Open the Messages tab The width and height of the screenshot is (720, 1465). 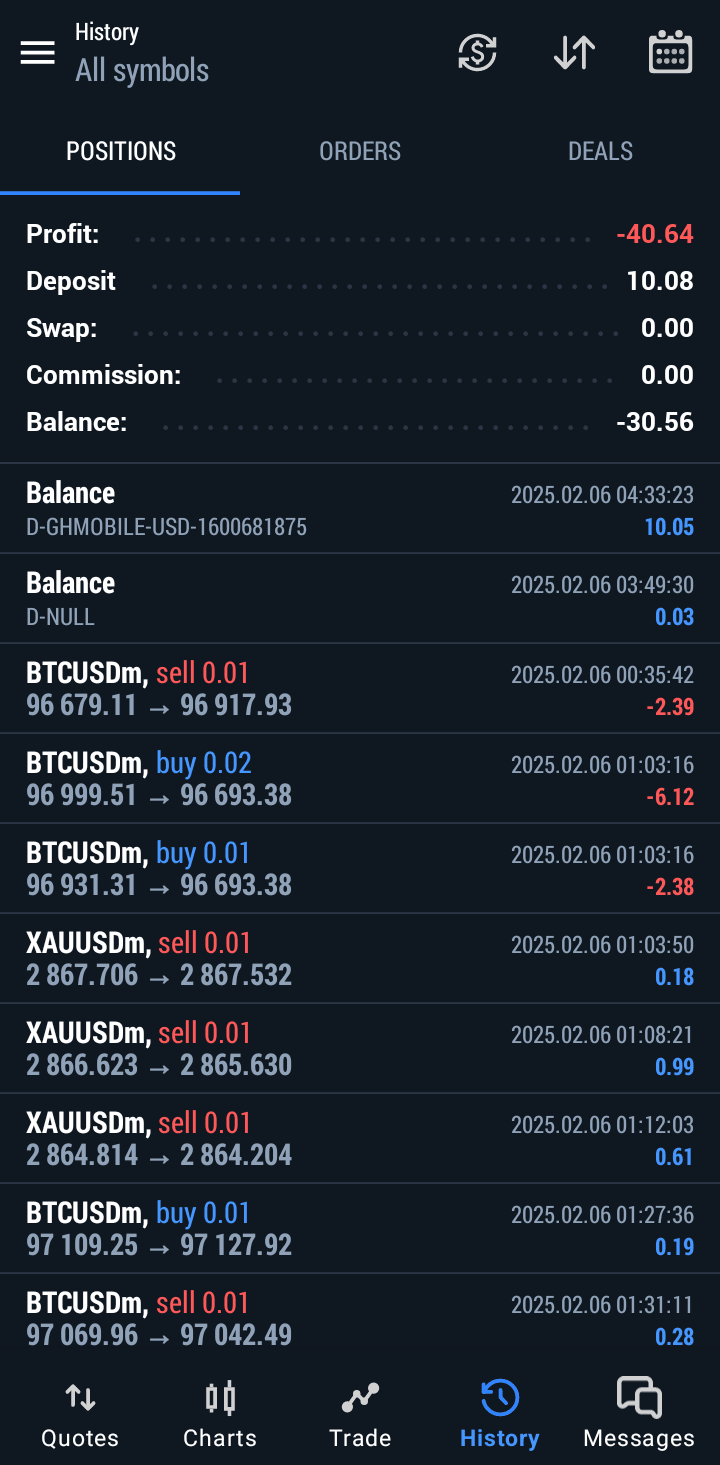coord(639,1415)
